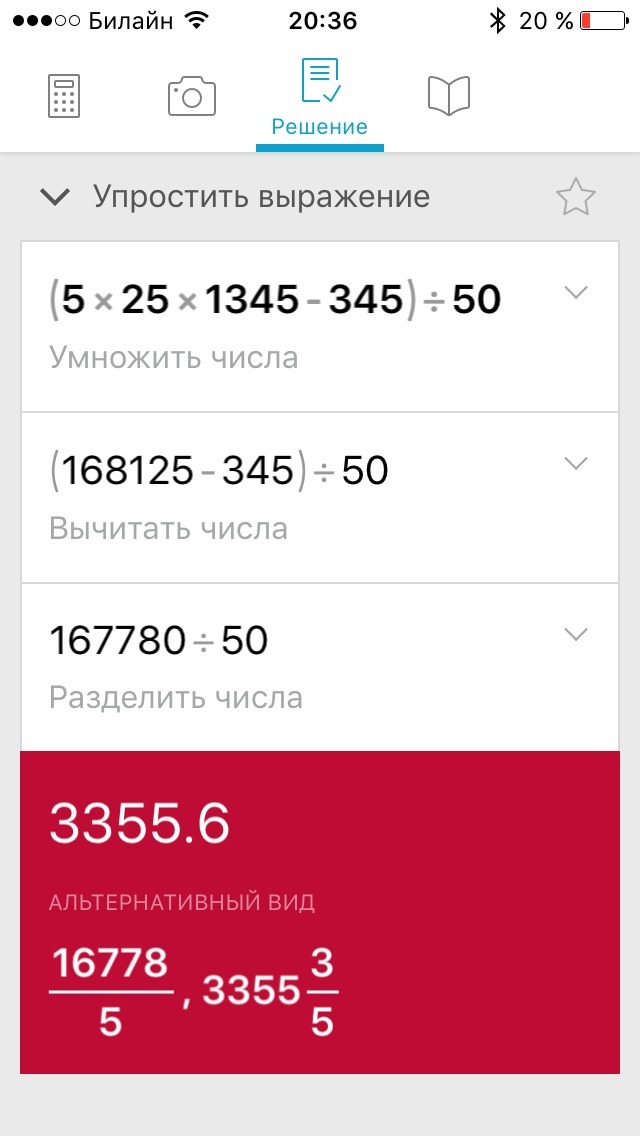Expand the Разделить числа step
This screenshot has width=640, height=1136.
(x=576, y=634)
